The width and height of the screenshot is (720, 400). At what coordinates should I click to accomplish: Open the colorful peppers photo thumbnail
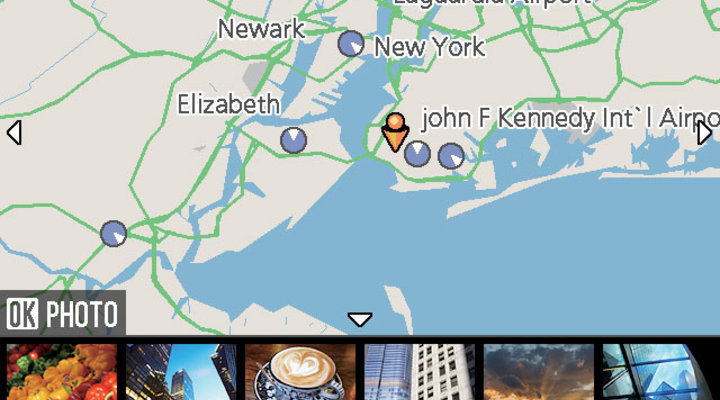(62, 372)
